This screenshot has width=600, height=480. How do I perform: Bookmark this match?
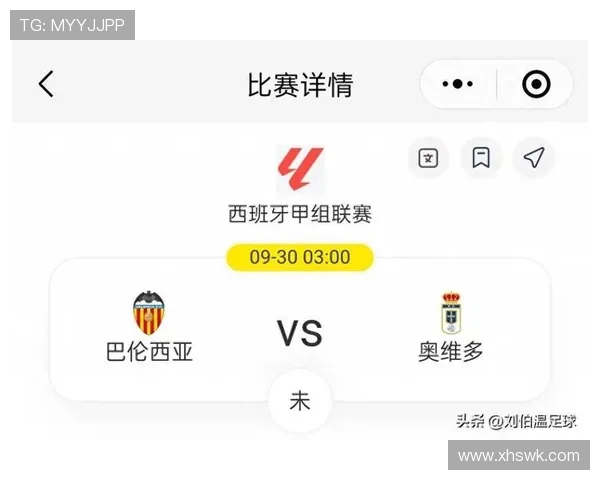pos(481,158)
